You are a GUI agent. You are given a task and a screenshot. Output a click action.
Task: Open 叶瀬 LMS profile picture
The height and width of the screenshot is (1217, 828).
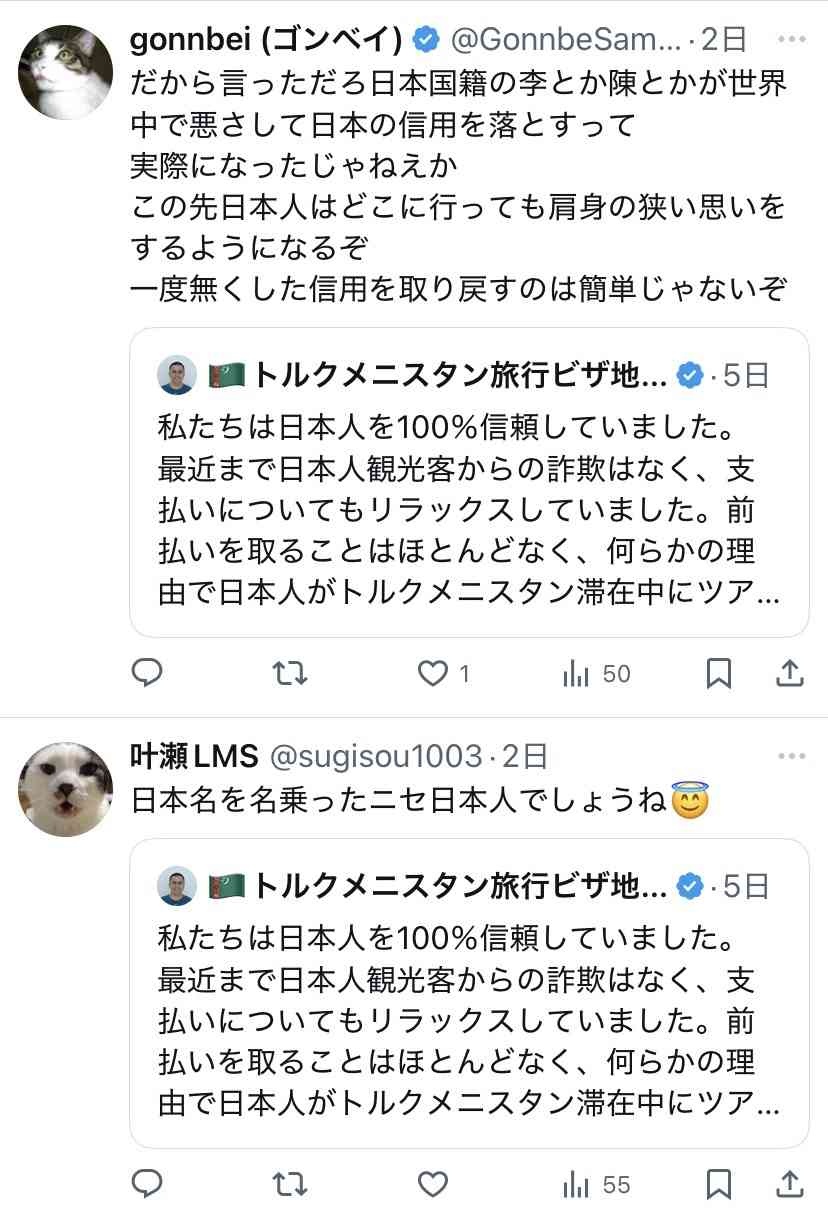click(66, 789)
